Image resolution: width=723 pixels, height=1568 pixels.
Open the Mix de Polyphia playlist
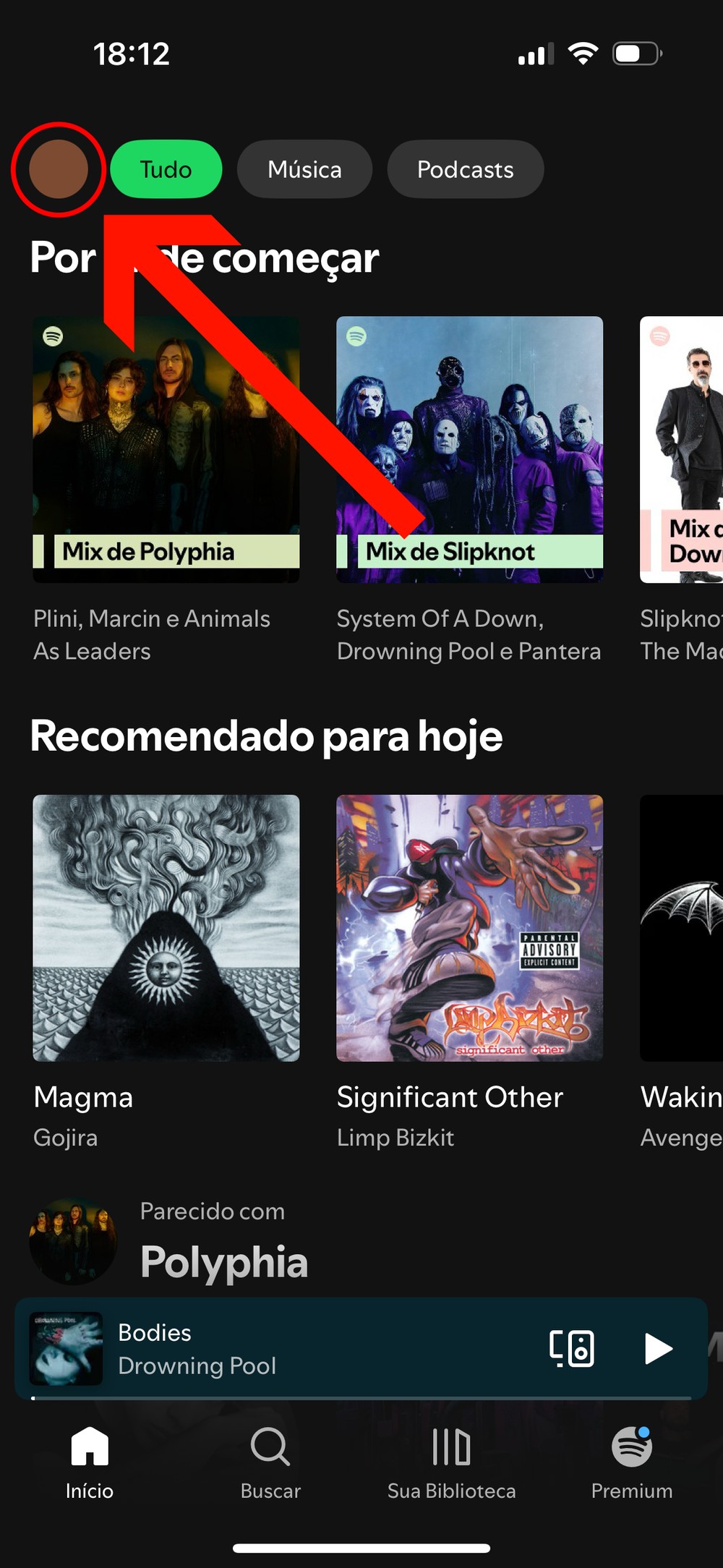(x=166, y=449)
